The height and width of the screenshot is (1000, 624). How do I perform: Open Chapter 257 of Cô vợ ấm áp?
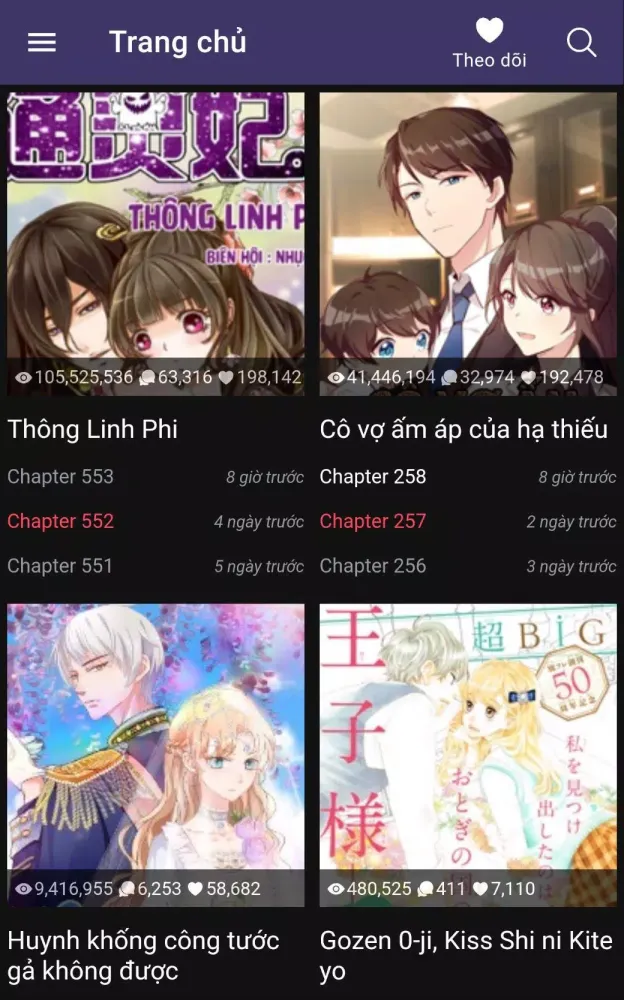pyautogui.click(x=373, y=521)
